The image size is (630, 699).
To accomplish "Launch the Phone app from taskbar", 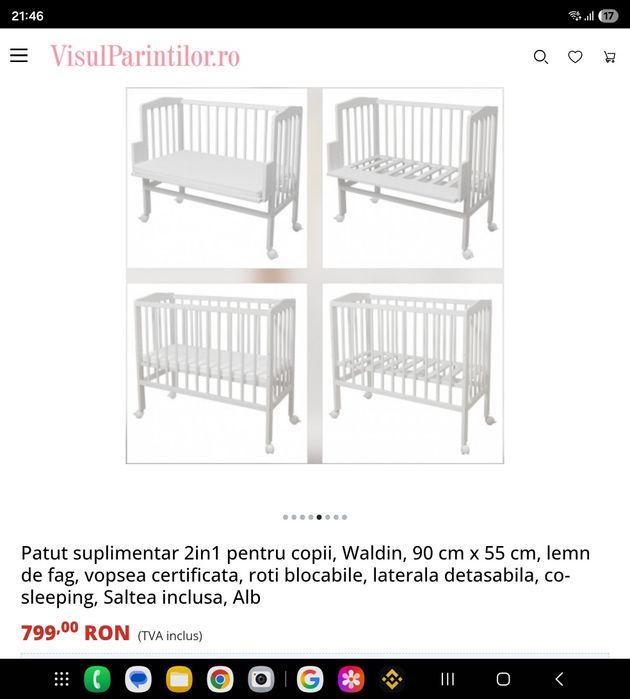I will pyautogui.click(x=97, y=679).
